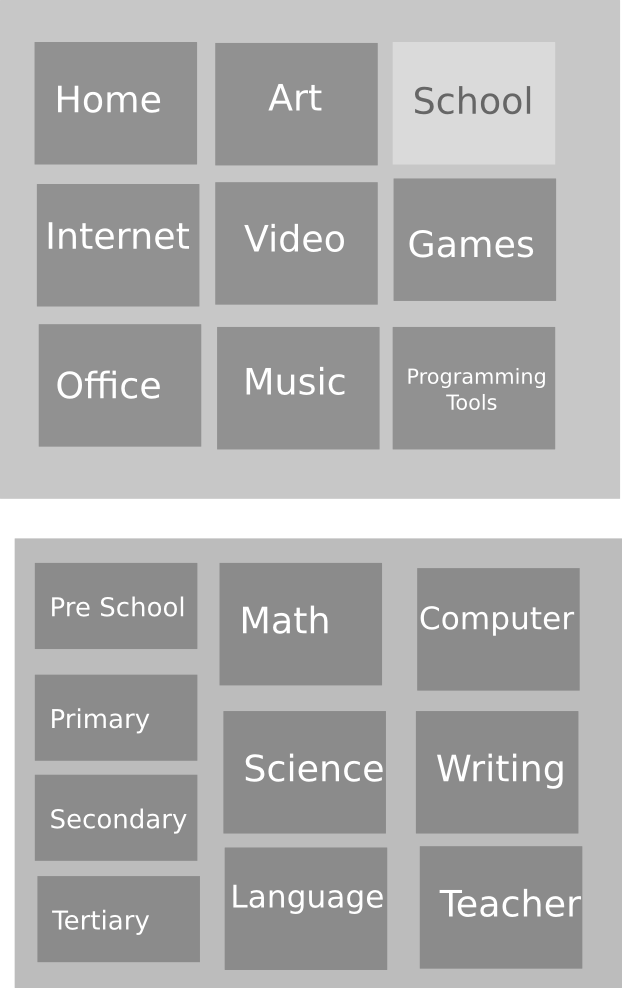Image resolution: width=622 pixels, height=988 pixels.
Task: Open the Teacher tile
Action: pyautogui.click(x=500, y=907)
